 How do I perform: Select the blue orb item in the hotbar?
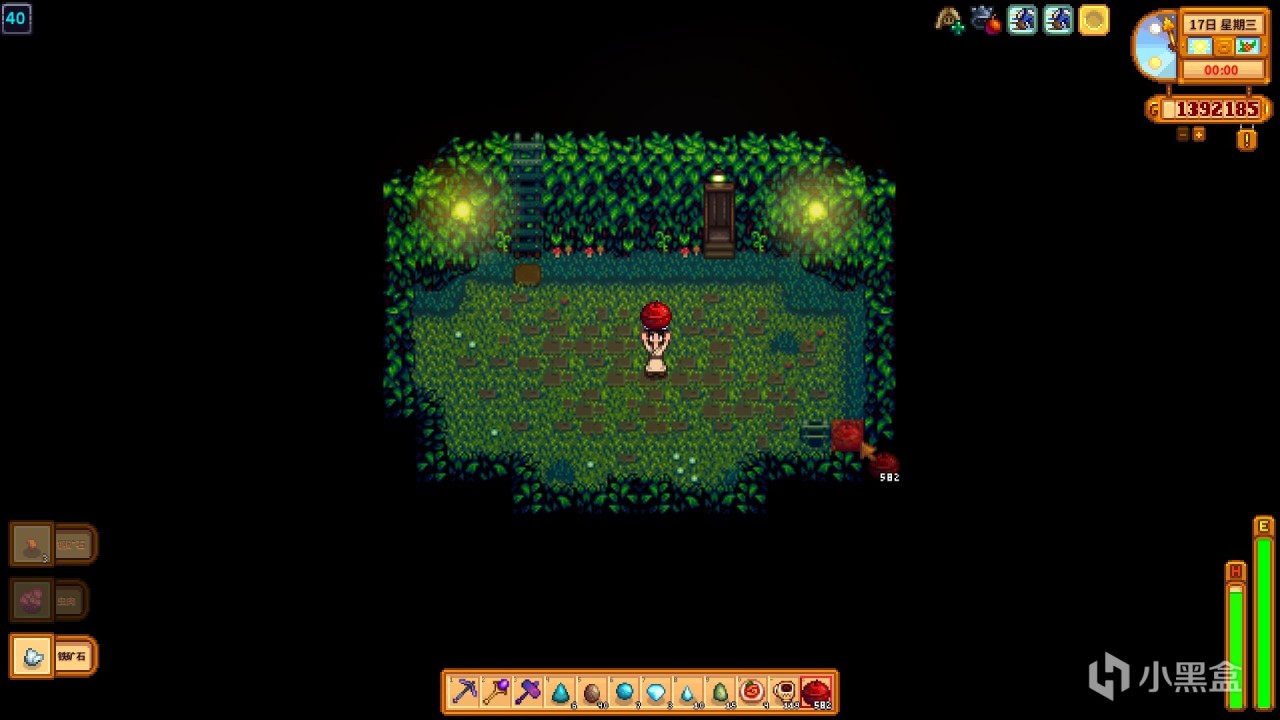click(624, 691)
